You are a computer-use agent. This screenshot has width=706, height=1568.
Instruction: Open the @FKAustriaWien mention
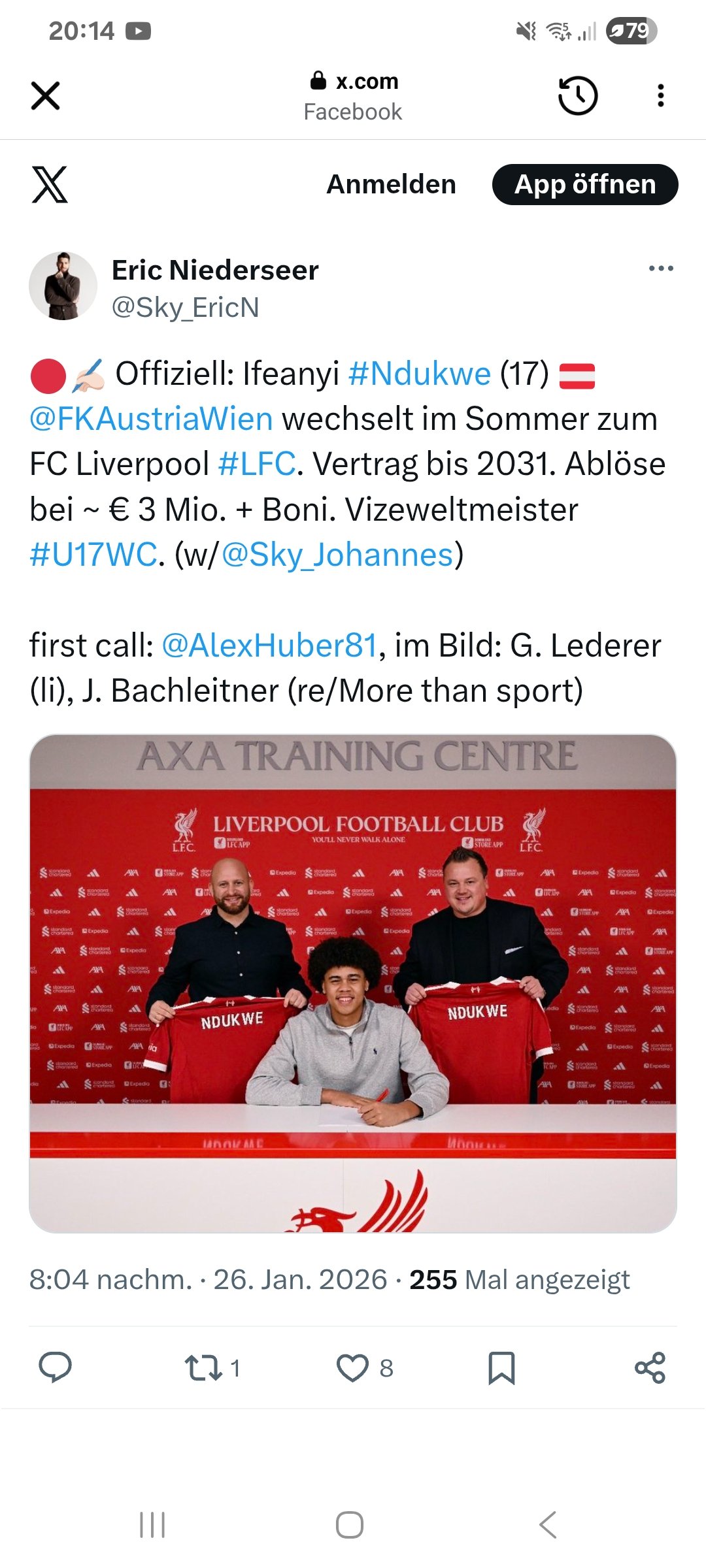(x=151, y=419)
